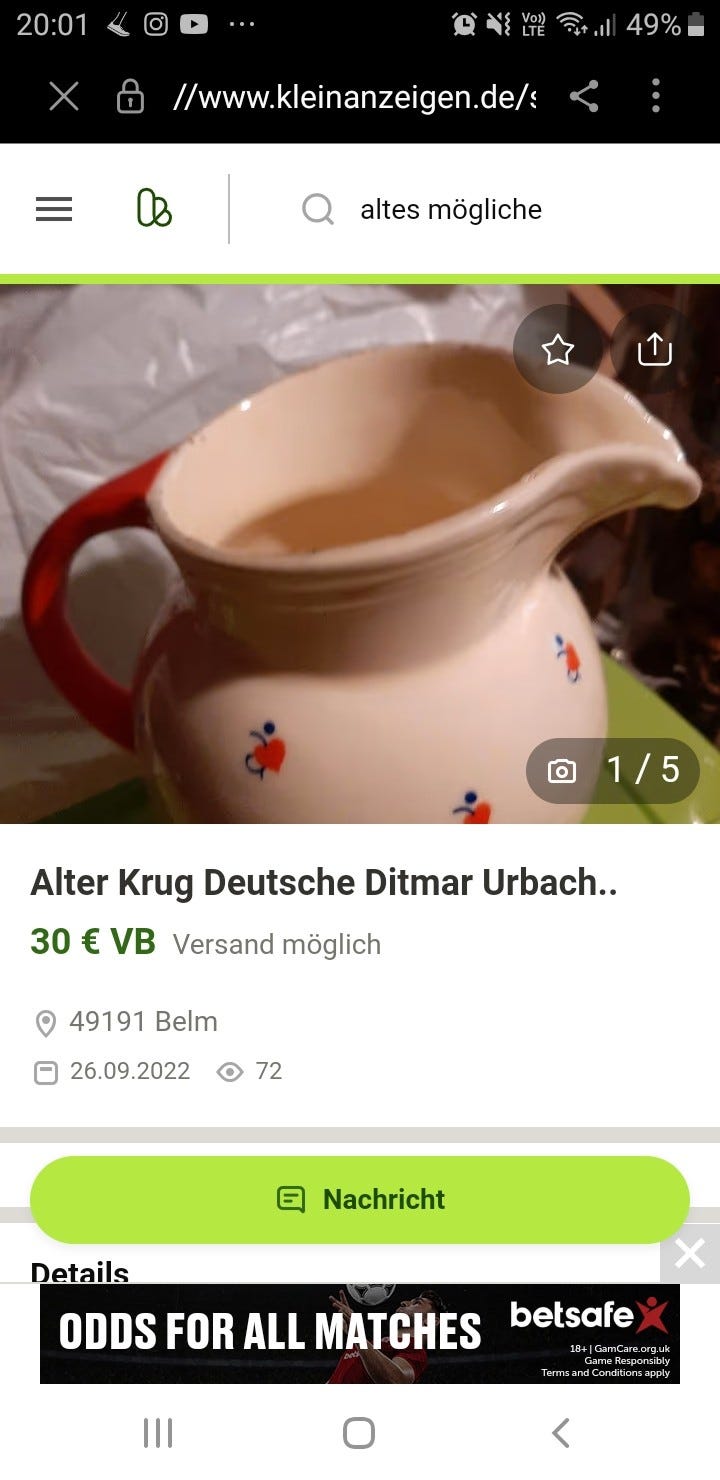The width and height of the screenshot is (720, 1480).
Task: Tap the search field containing altes mögliche
Action: [x=450, y=209]
